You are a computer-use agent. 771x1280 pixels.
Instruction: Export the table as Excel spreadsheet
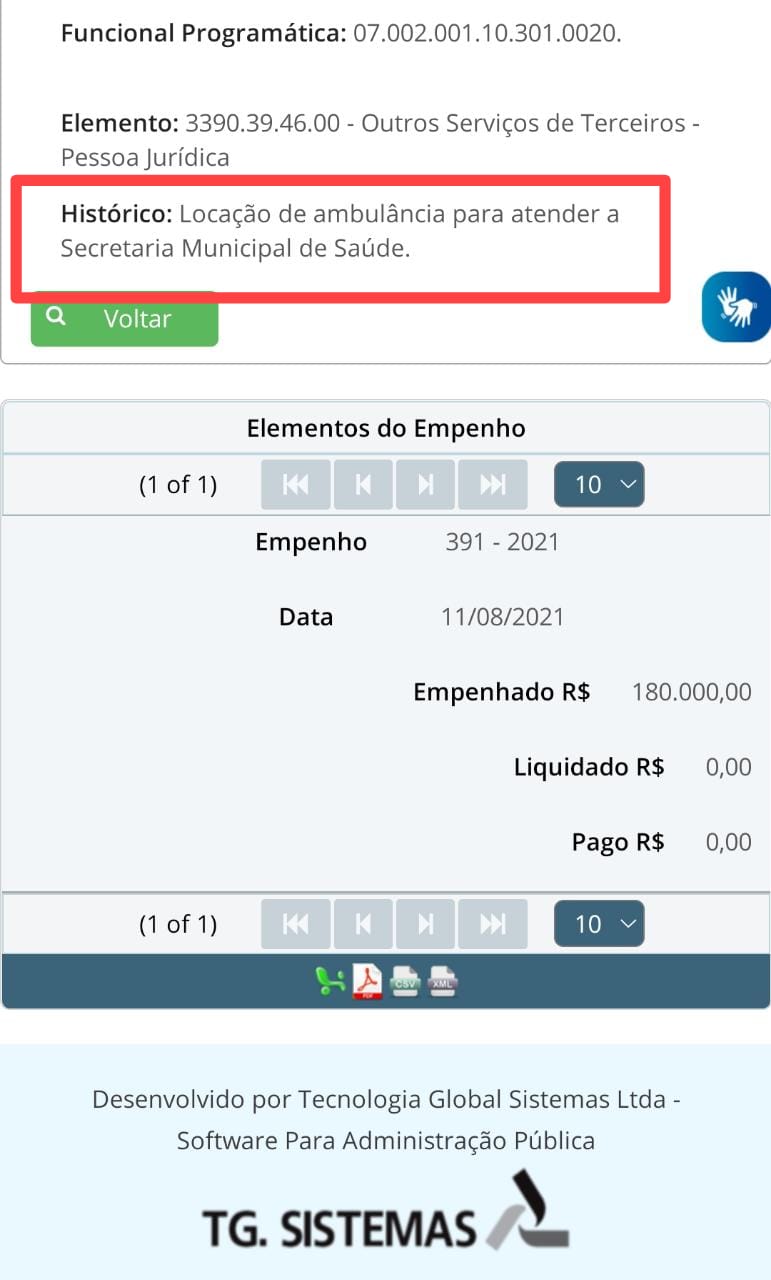330,982
